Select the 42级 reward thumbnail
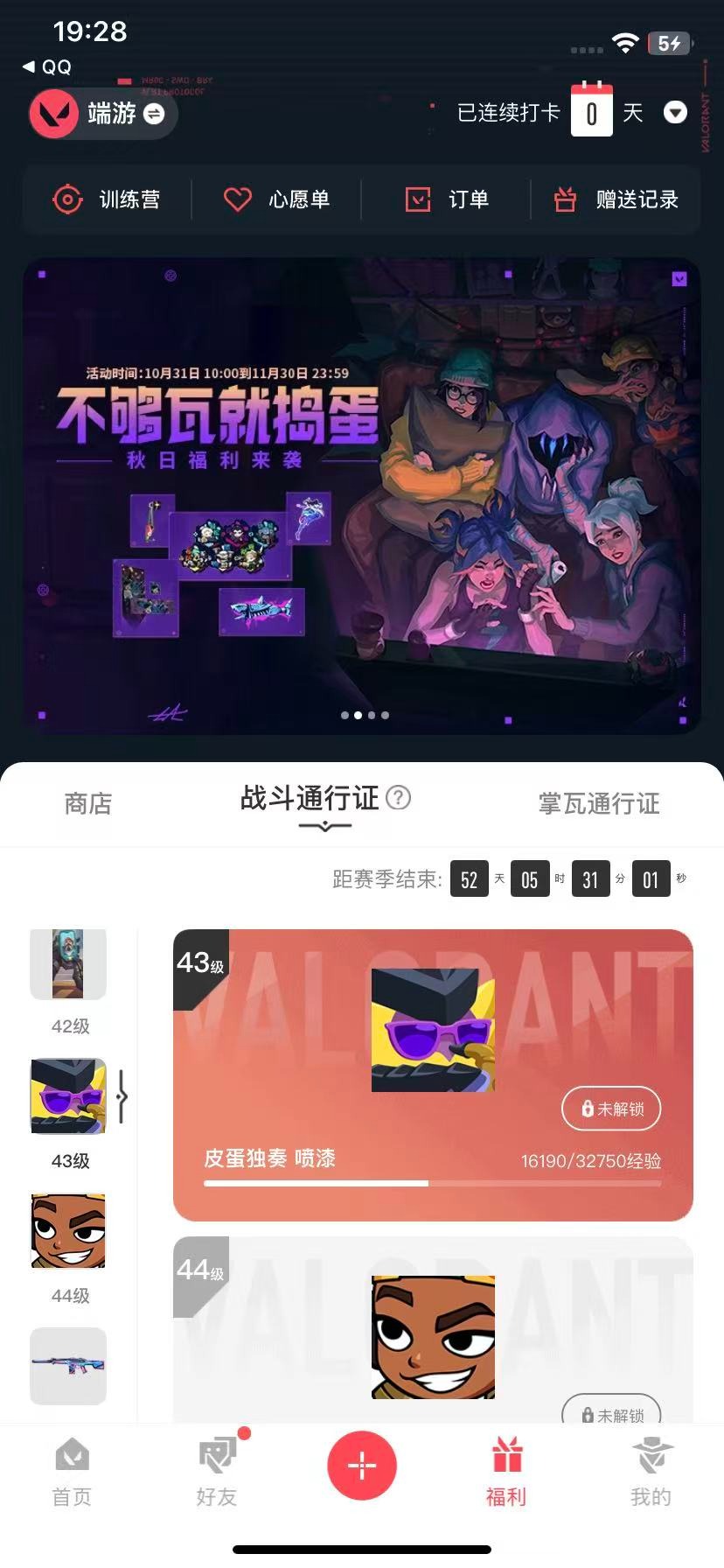This screenshot has width=724, height=1568. point(68,964)
